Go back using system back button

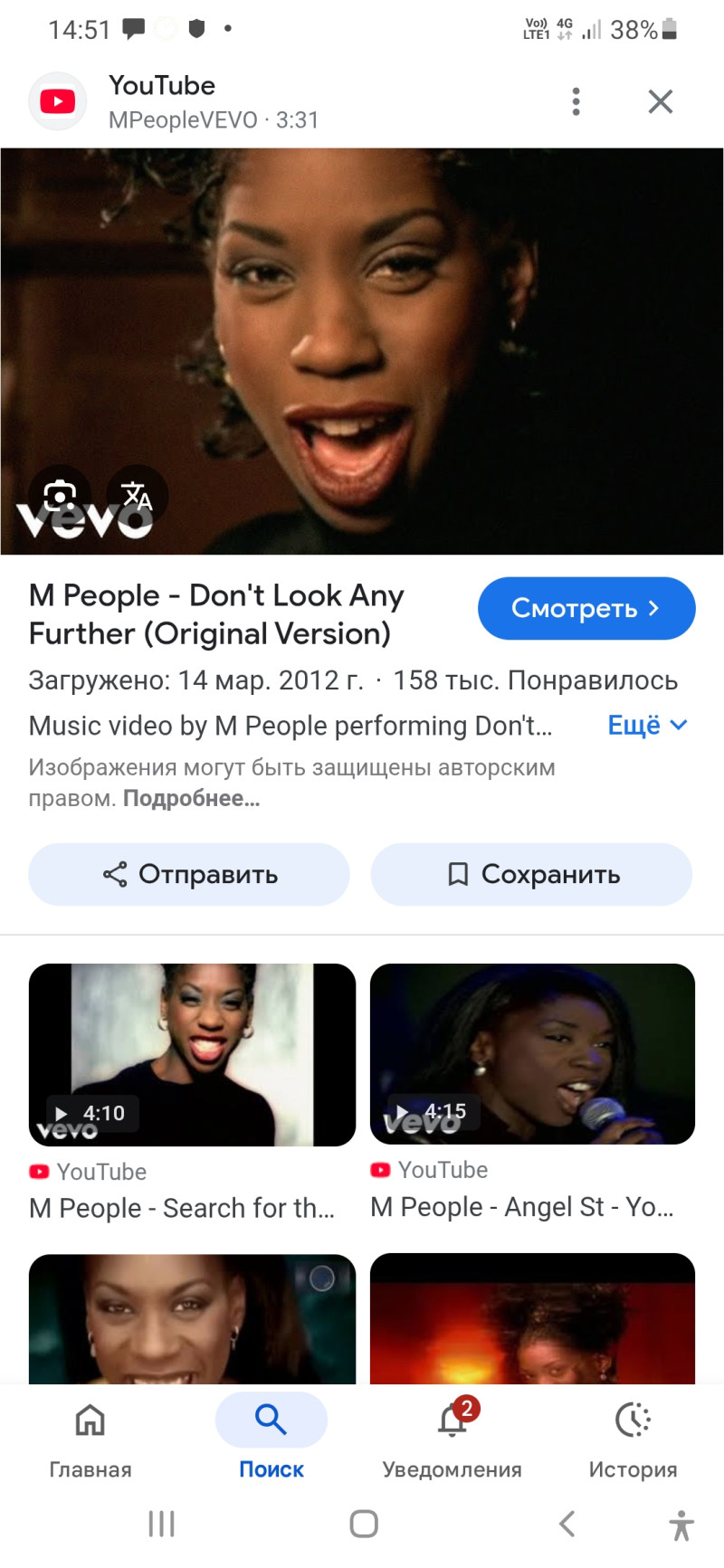coord(567,1524)
